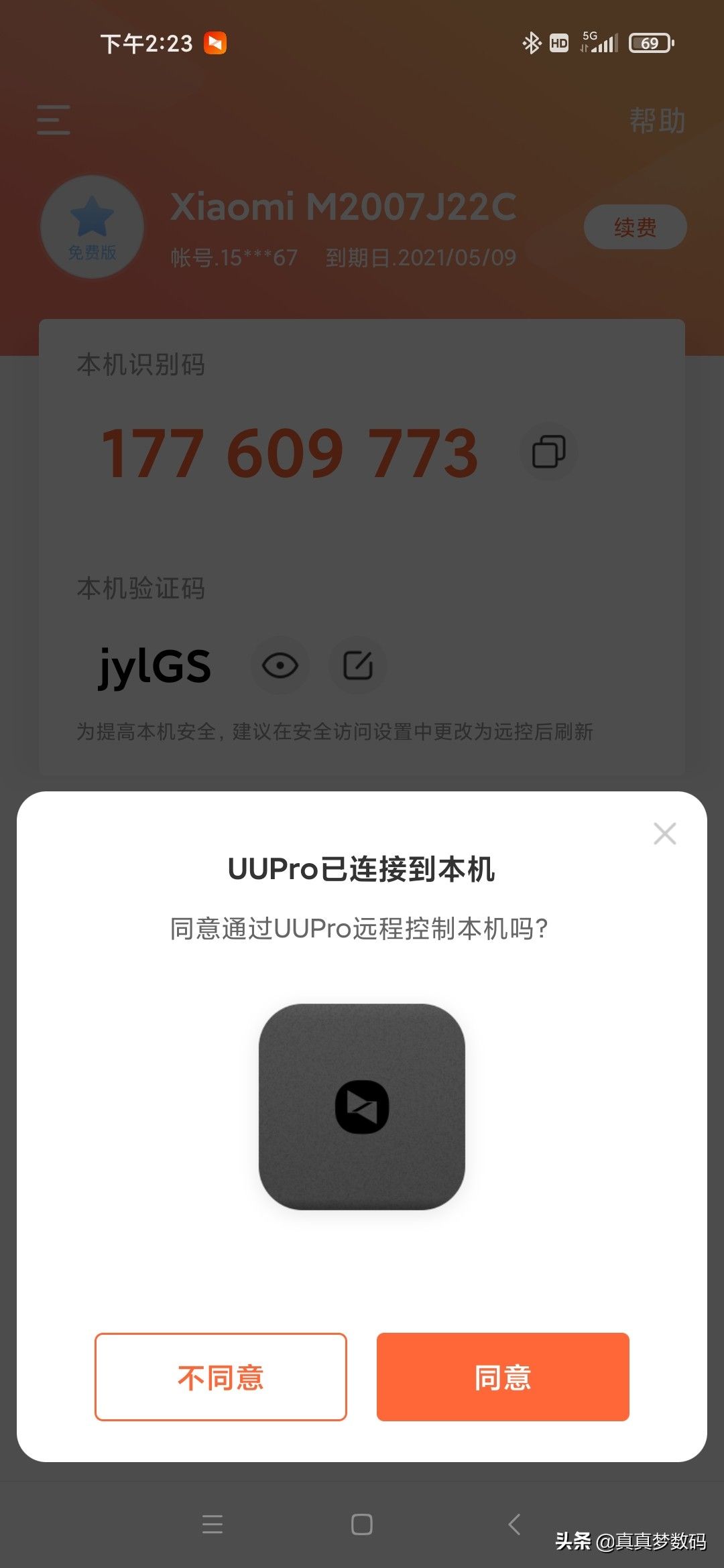Go back with system back button
724x1568 pixels.
point(514,1524)
